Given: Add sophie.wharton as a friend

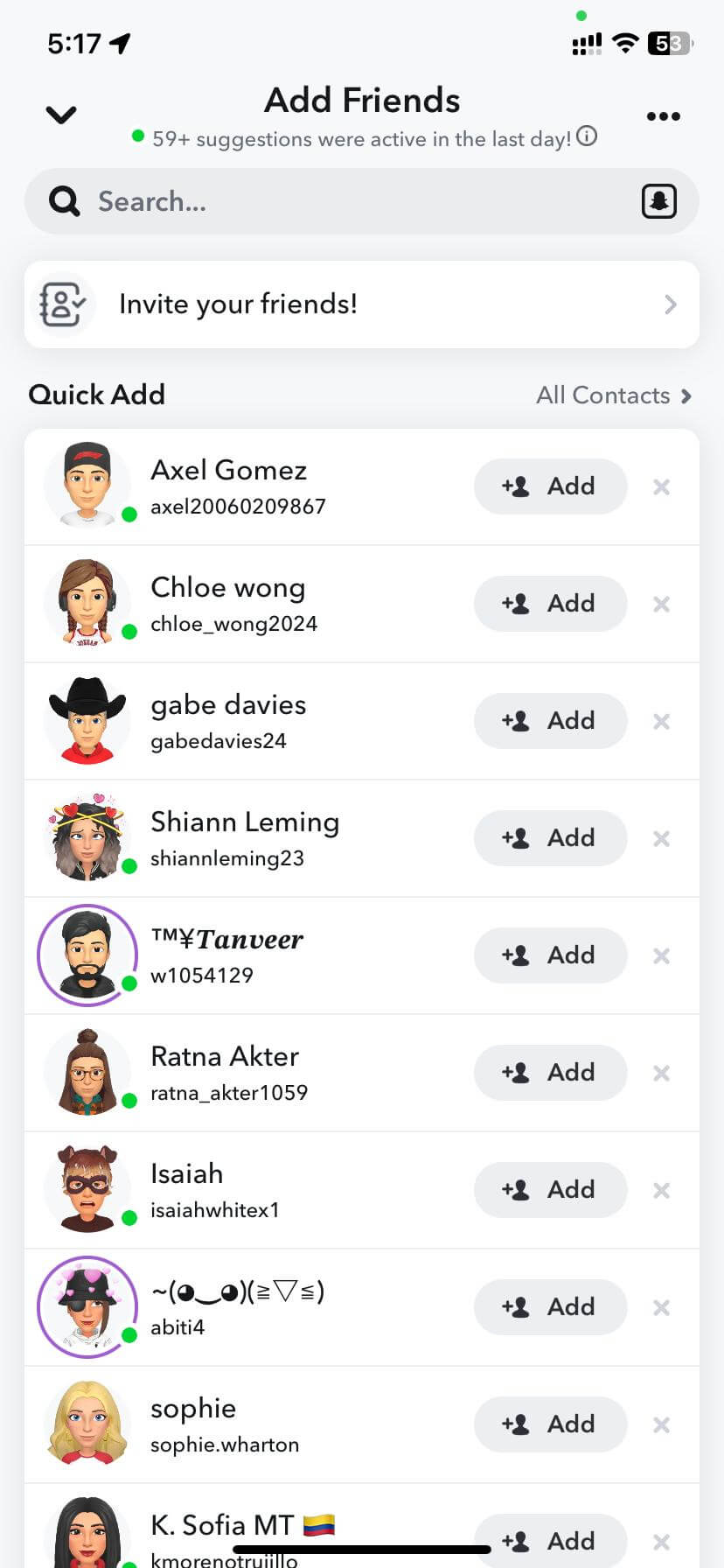Looking at the screenshot, I should pyautogui.click(x=550, y=1424).
